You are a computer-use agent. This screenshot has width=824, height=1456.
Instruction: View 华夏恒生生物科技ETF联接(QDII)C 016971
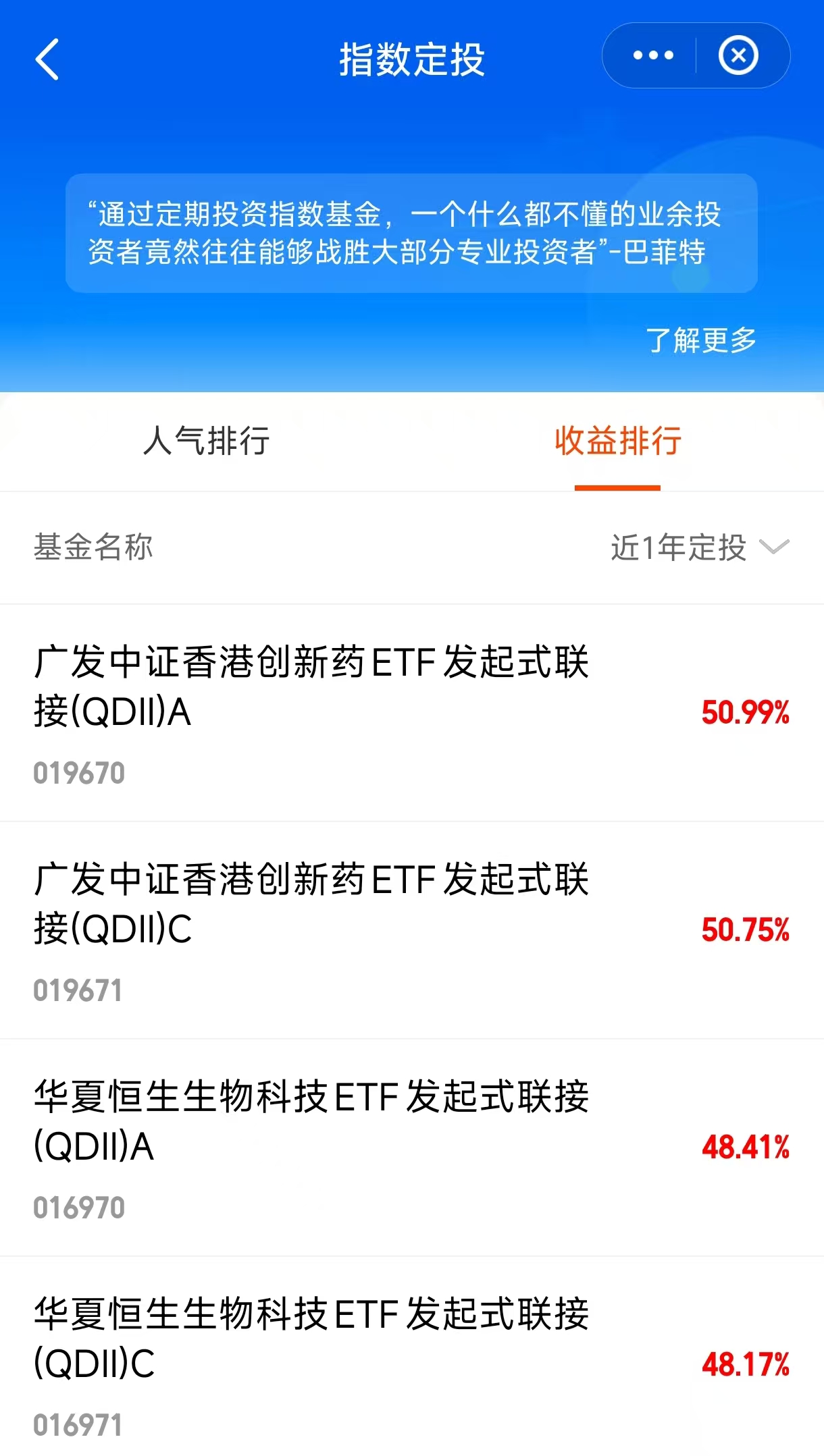(412, 1357)
